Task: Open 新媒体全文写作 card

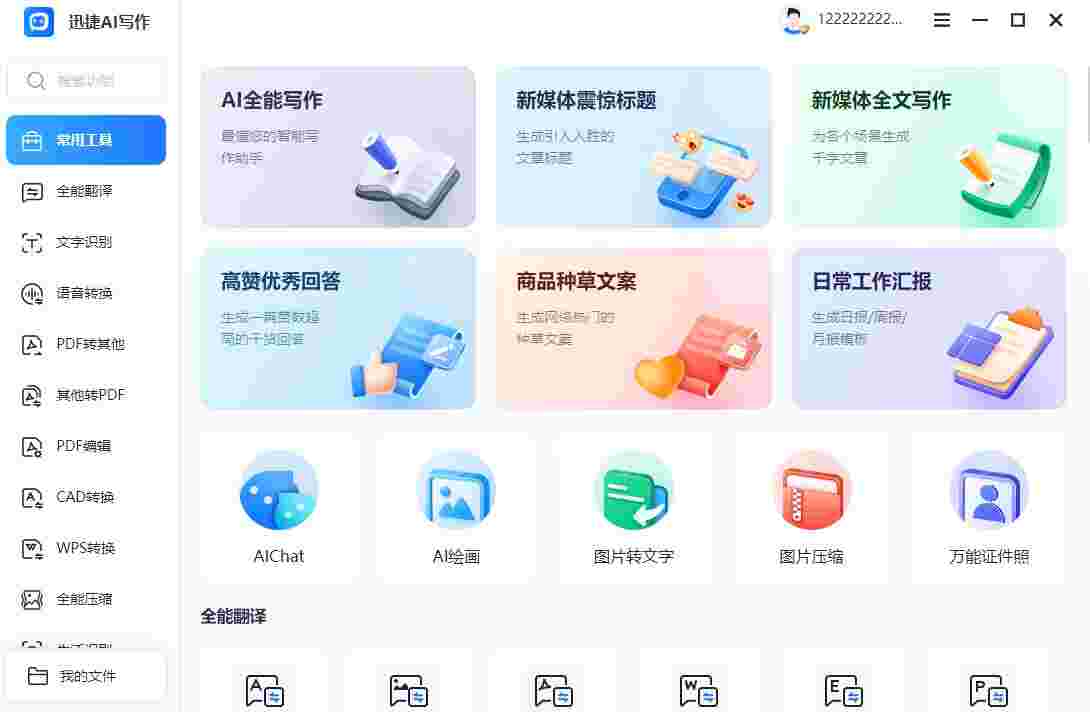Action: pos(928,147)
